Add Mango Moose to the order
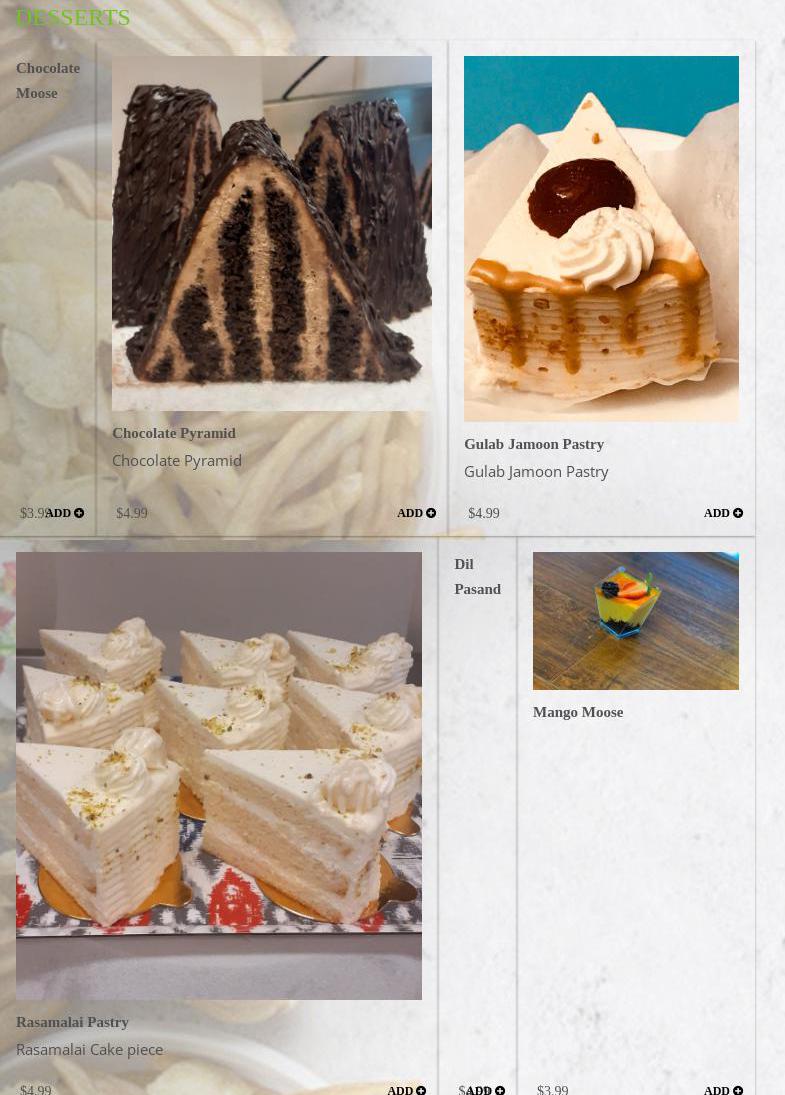This screenshot has width=785, height=1095. point(723,1090)
